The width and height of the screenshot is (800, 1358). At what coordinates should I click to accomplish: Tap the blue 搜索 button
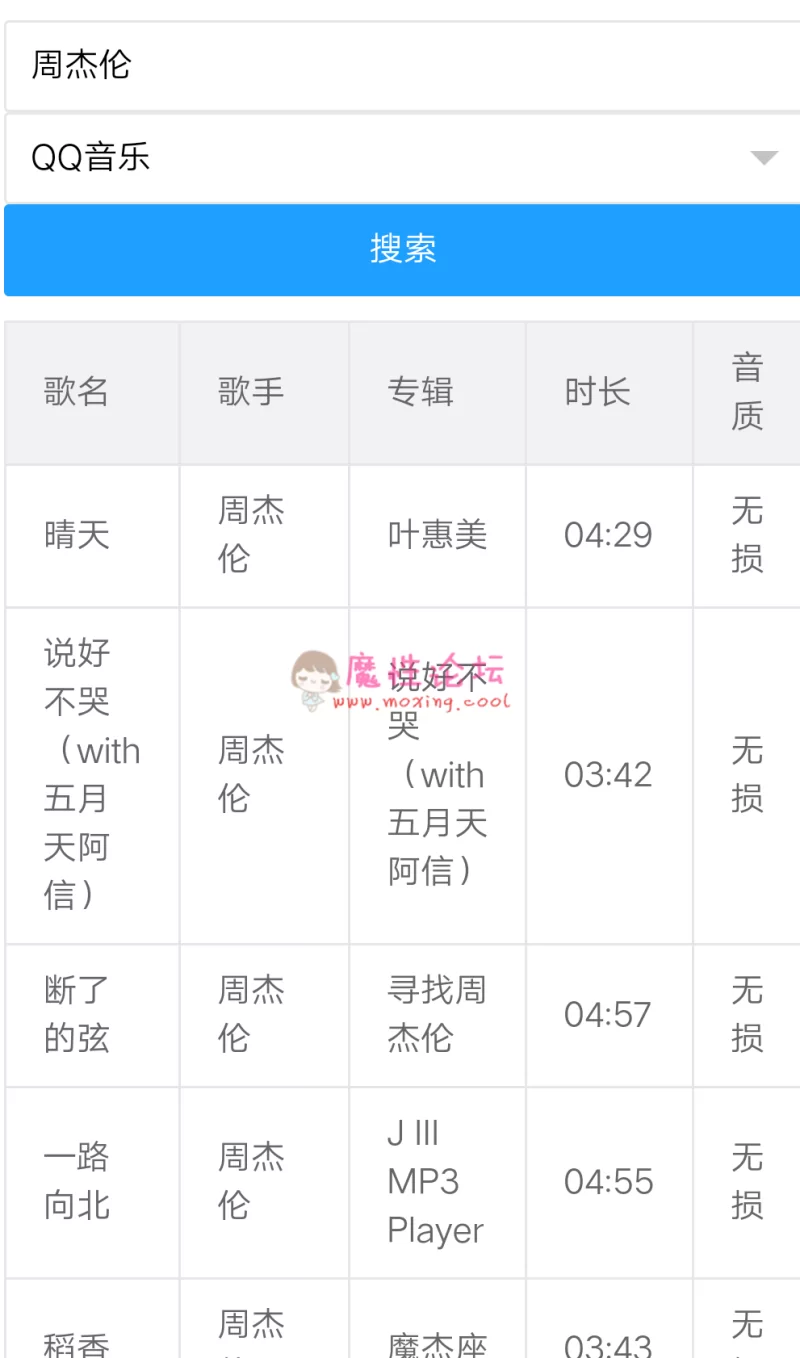point(402,250)
